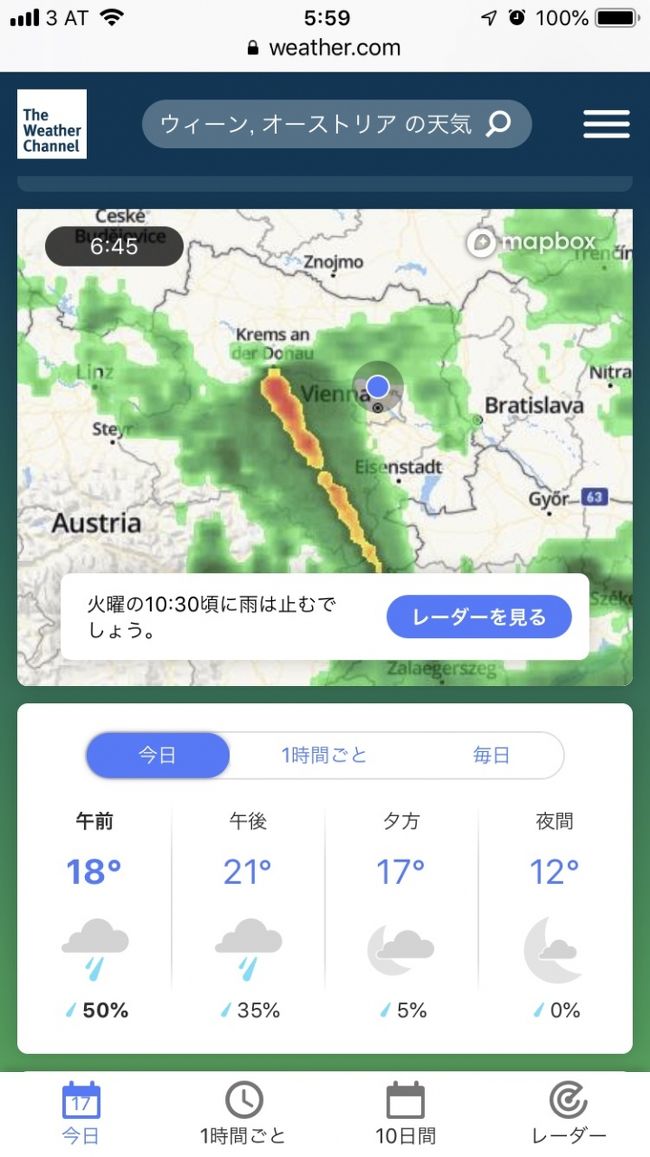Open The Weather Channel home logo
Screen dimensions: 650x1157
click(x=52, y=124)
